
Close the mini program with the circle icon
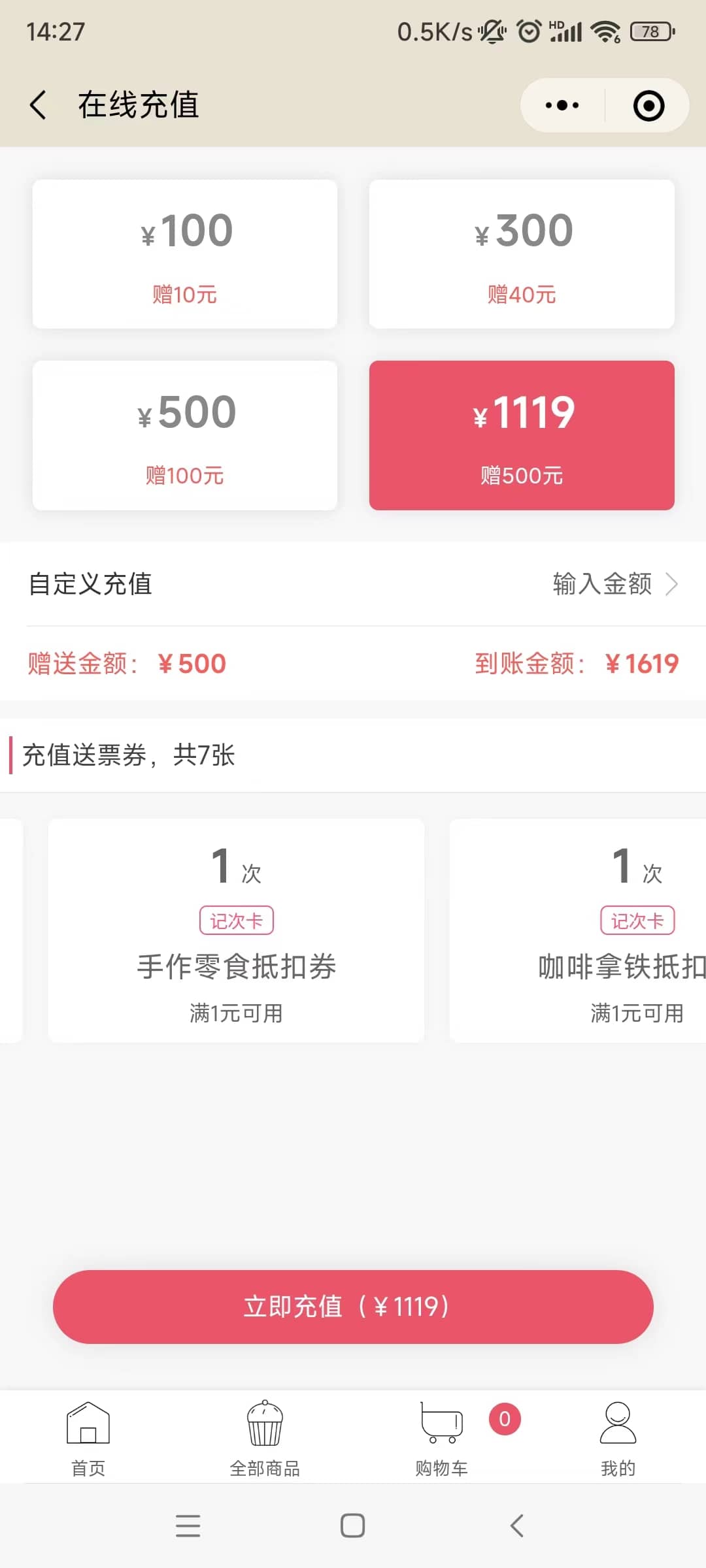coord(648,105)
